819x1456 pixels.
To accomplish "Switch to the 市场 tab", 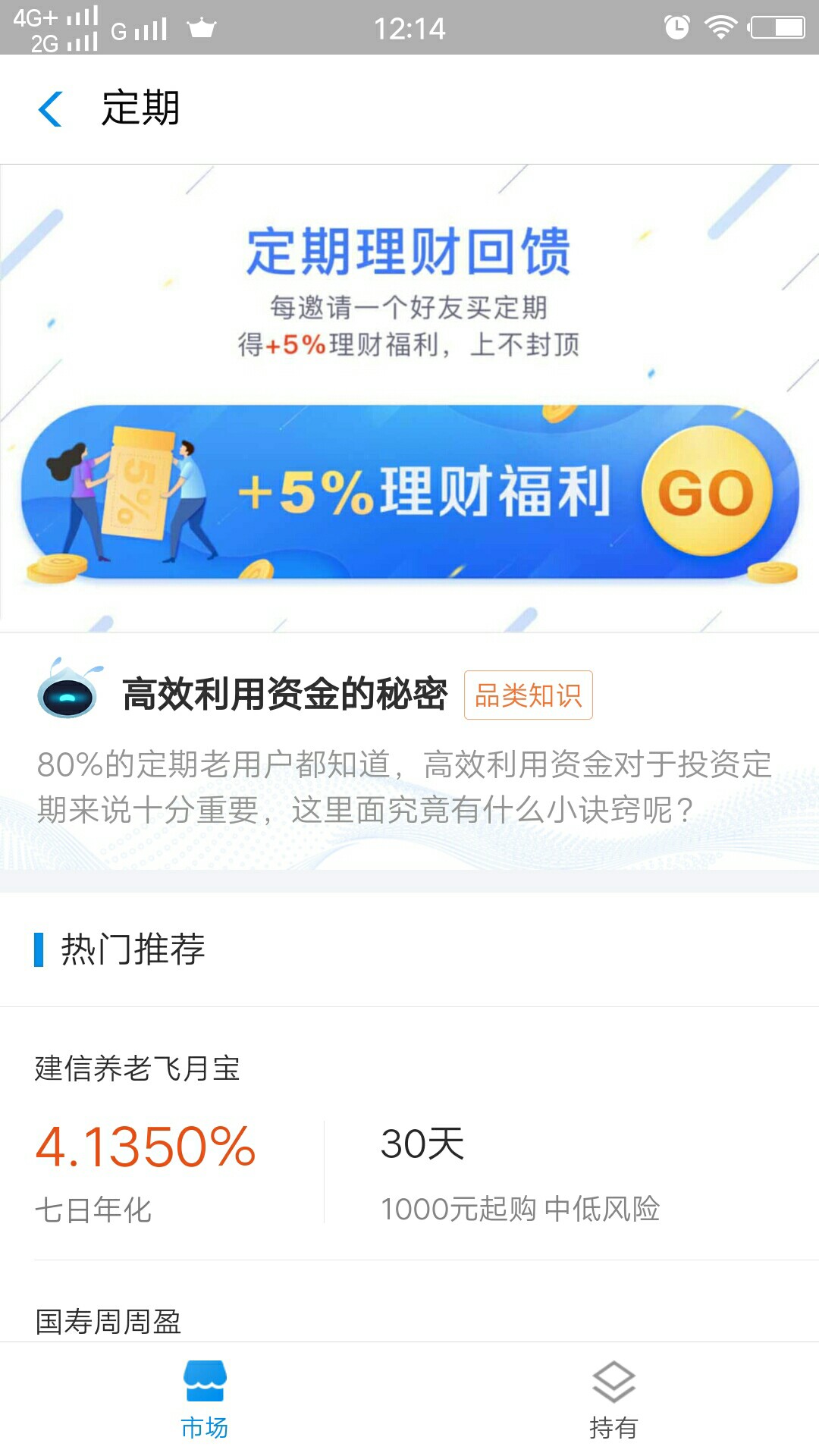I will point(205,1399).
